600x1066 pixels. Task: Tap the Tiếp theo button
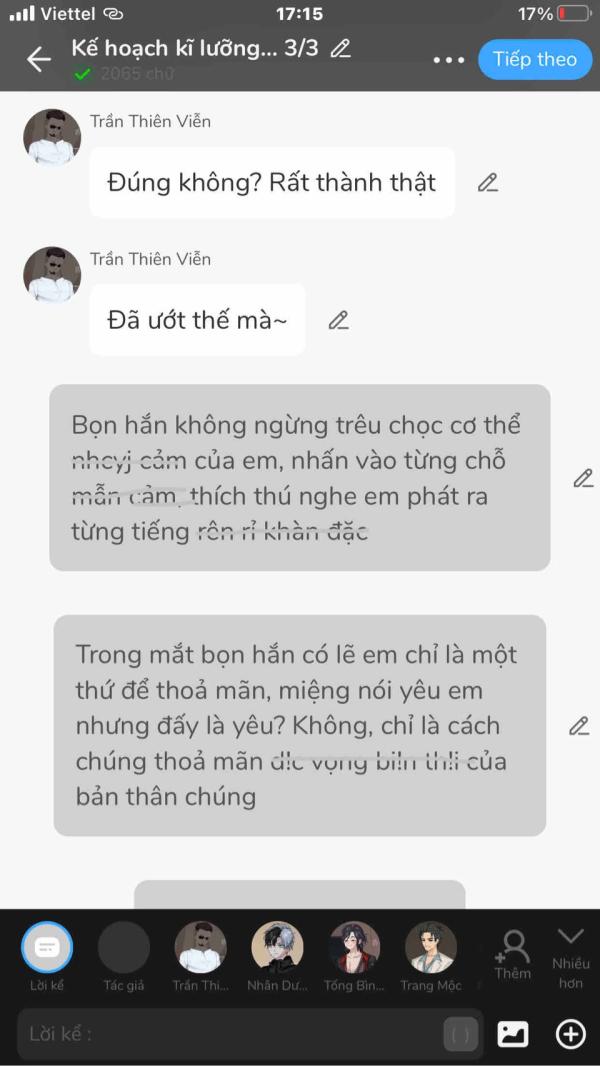click(x=535, y=59)
